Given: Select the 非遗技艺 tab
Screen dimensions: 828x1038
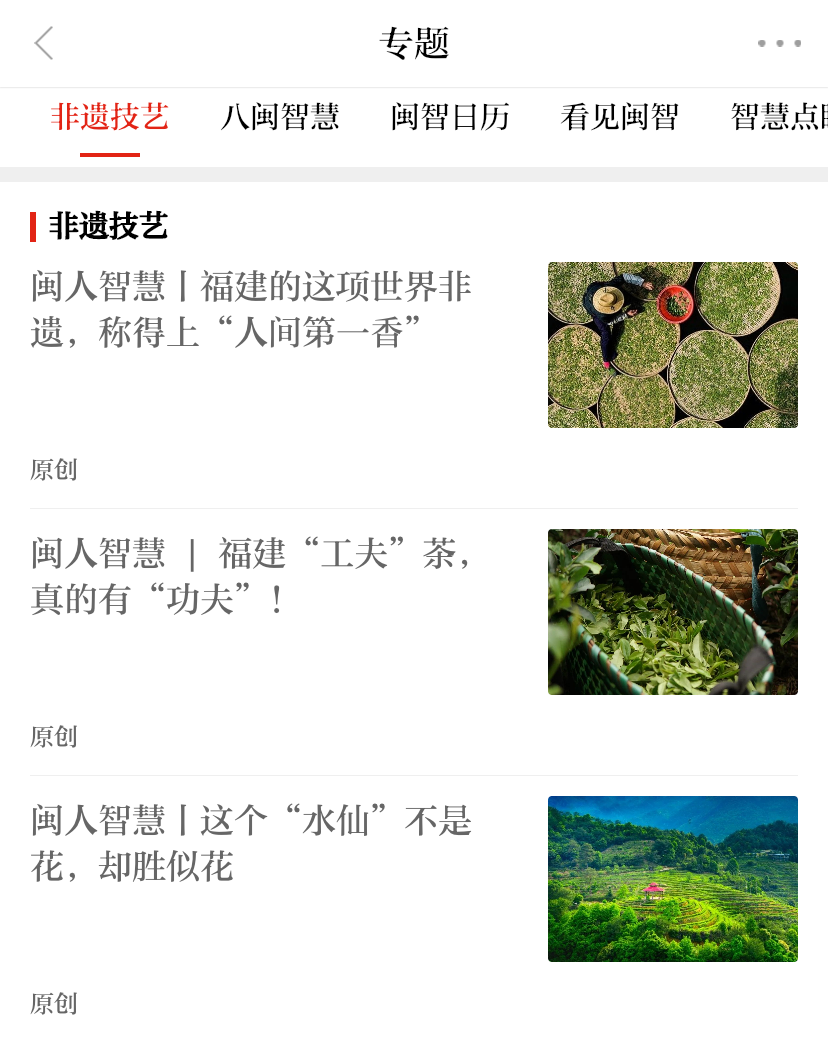Looking at the screenshot, I should [x=110, y=117].
